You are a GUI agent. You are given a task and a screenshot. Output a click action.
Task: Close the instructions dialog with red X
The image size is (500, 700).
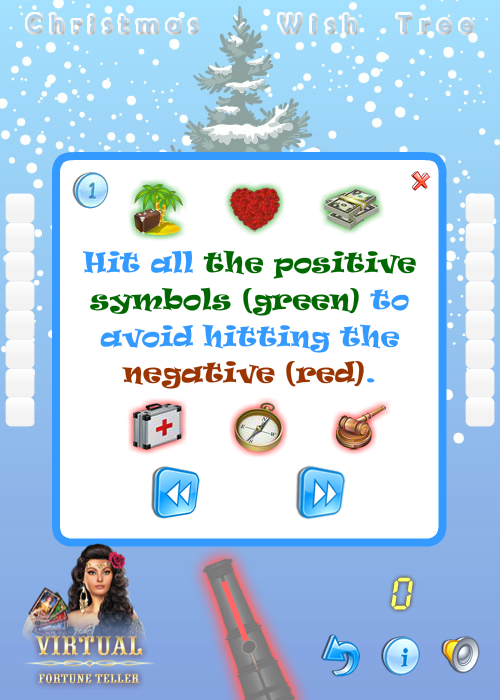pyautogui.click(x=420, y=181)
